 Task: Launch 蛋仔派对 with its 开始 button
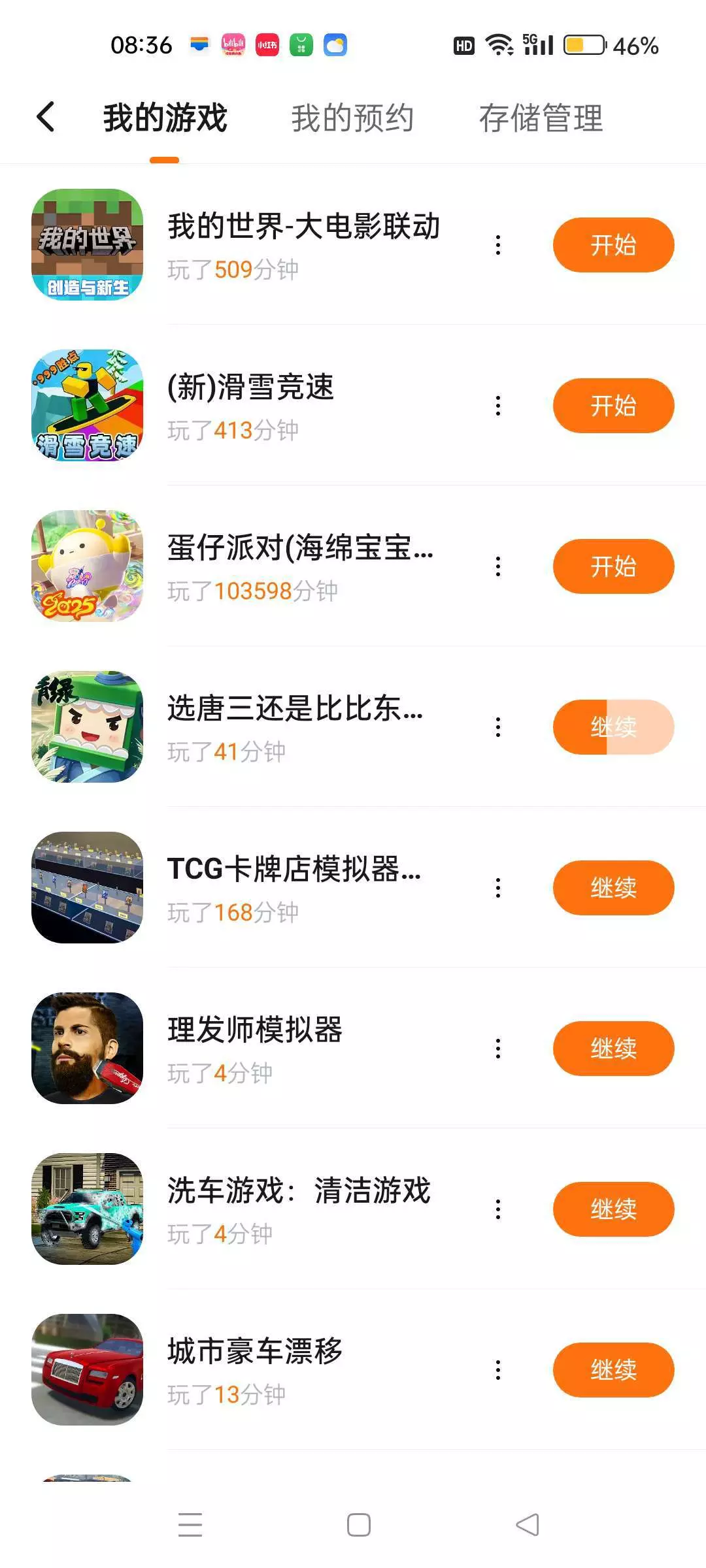point(613,566)
